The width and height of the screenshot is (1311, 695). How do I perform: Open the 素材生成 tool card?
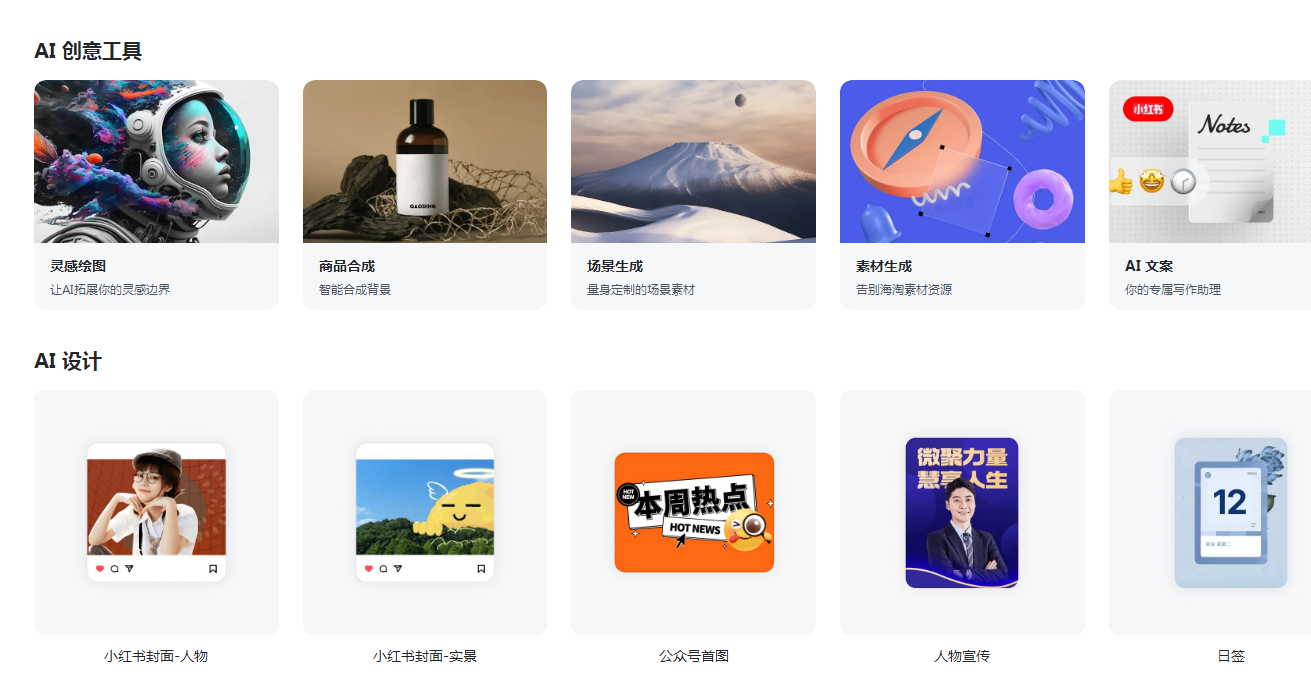pos(962,194)
